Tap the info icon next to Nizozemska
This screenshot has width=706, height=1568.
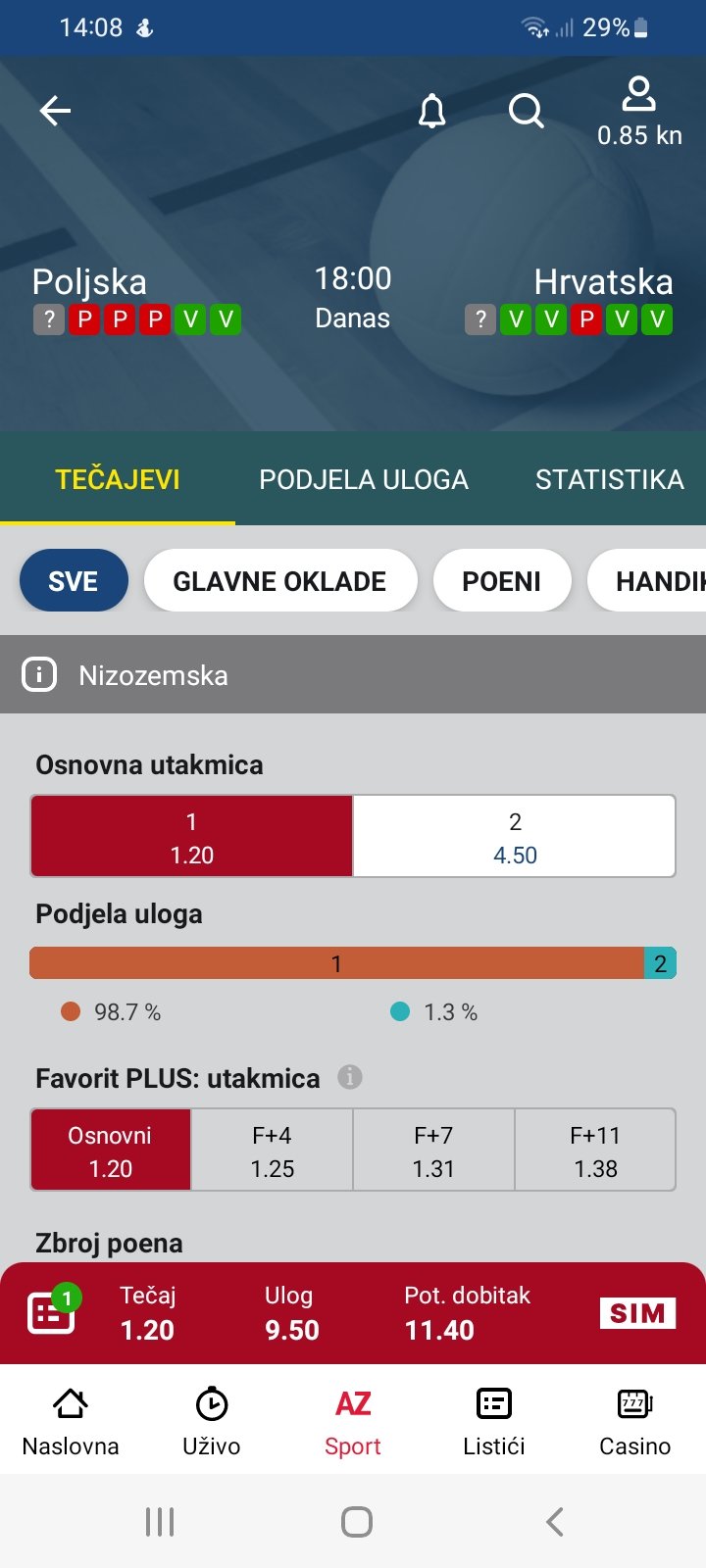[x=39, y=674]
